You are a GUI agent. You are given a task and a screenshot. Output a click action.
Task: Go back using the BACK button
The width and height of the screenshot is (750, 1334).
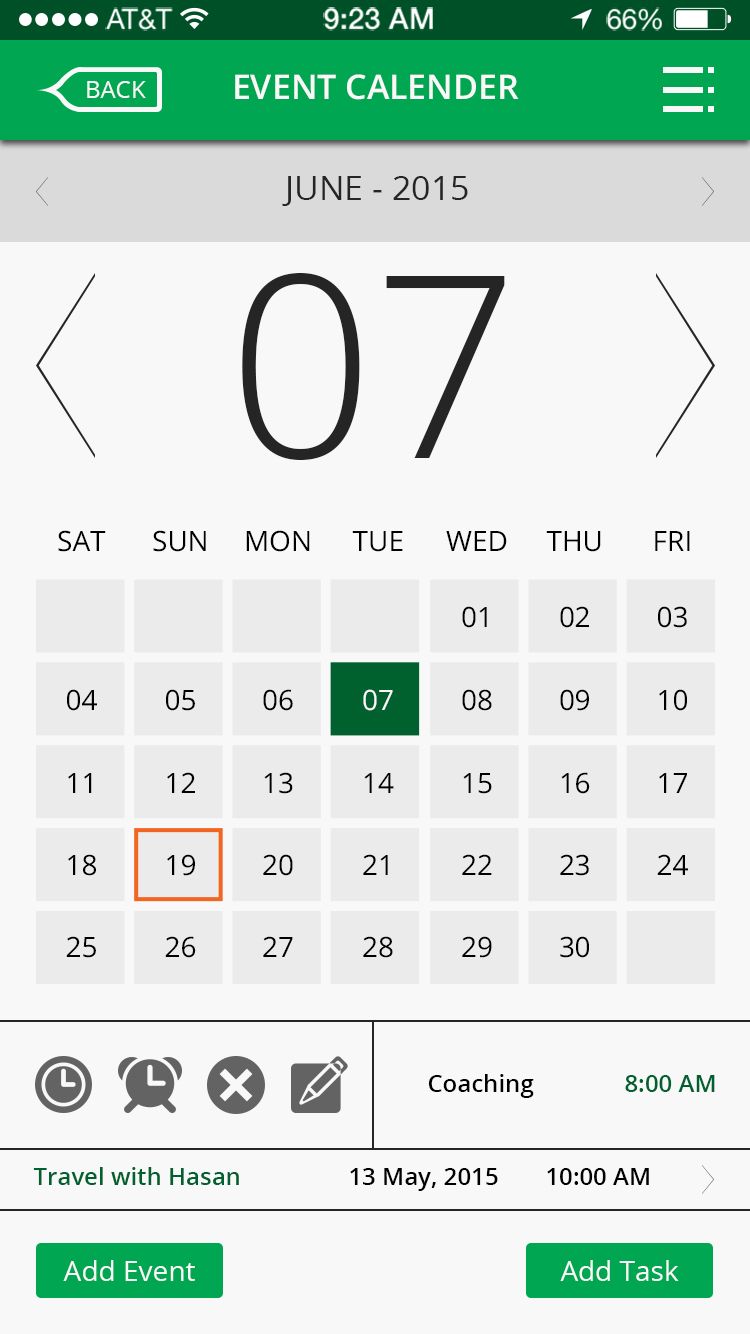[x=101, y=90]
